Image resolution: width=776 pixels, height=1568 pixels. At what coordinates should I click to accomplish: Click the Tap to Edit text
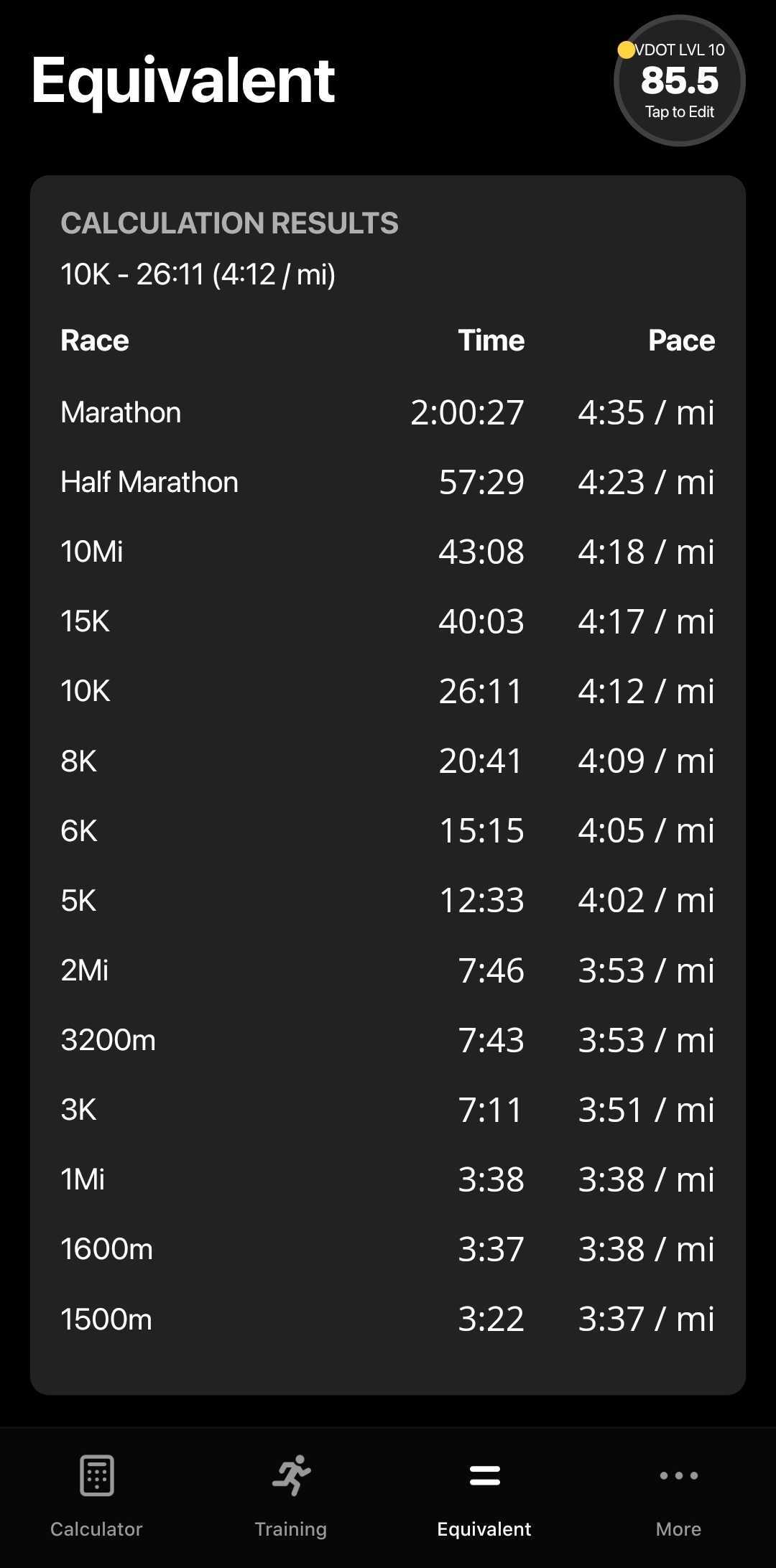(x=678, y=112)
